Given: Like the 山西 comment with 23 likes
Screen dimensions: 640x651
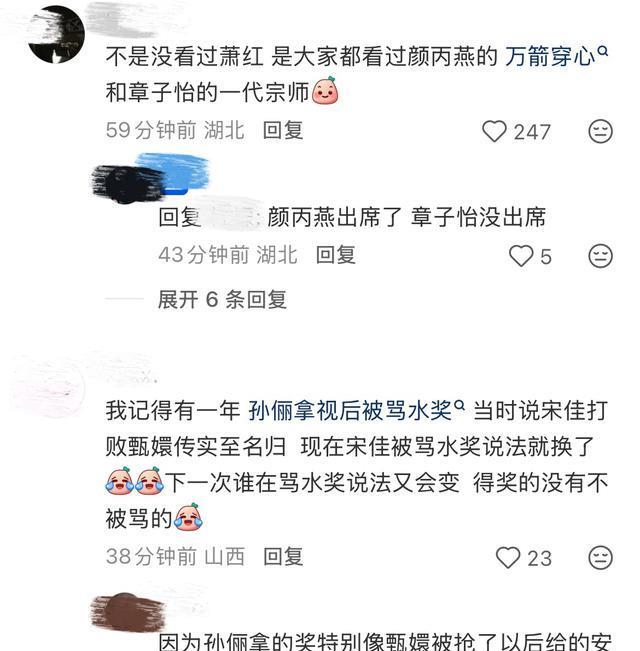Looking at the screenshot, I should pyautogui.click(x=508, y=557).
